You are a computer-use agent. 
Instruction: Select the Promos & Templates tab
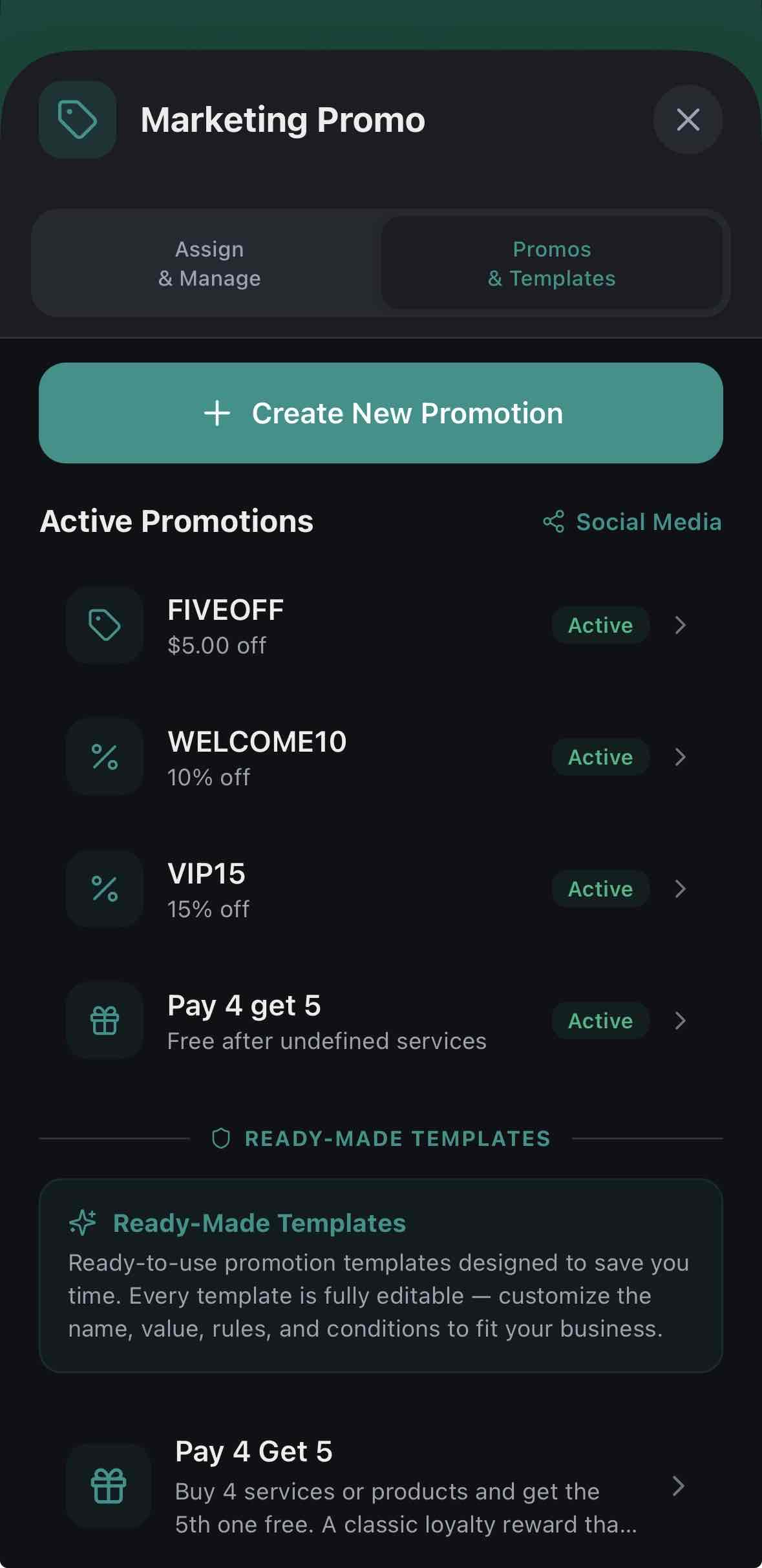click(551, 263)
